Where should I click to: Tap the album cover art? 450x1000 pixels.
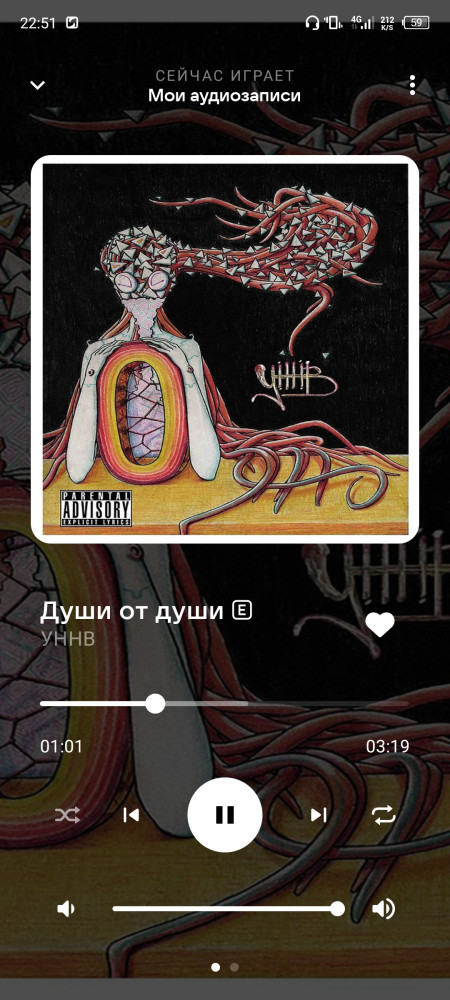tap(225, 349)
